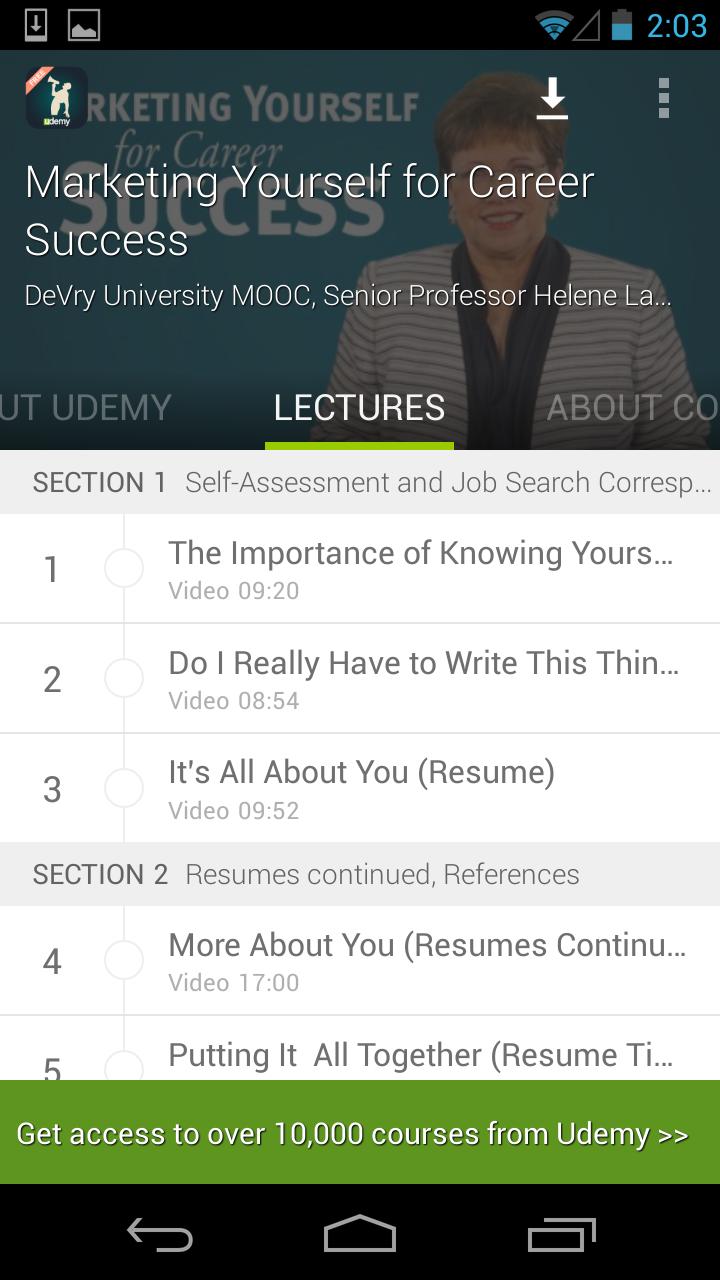Go back using the system back button
The width and height of the screenshot is (720, 1280).
click(160, 1235)
